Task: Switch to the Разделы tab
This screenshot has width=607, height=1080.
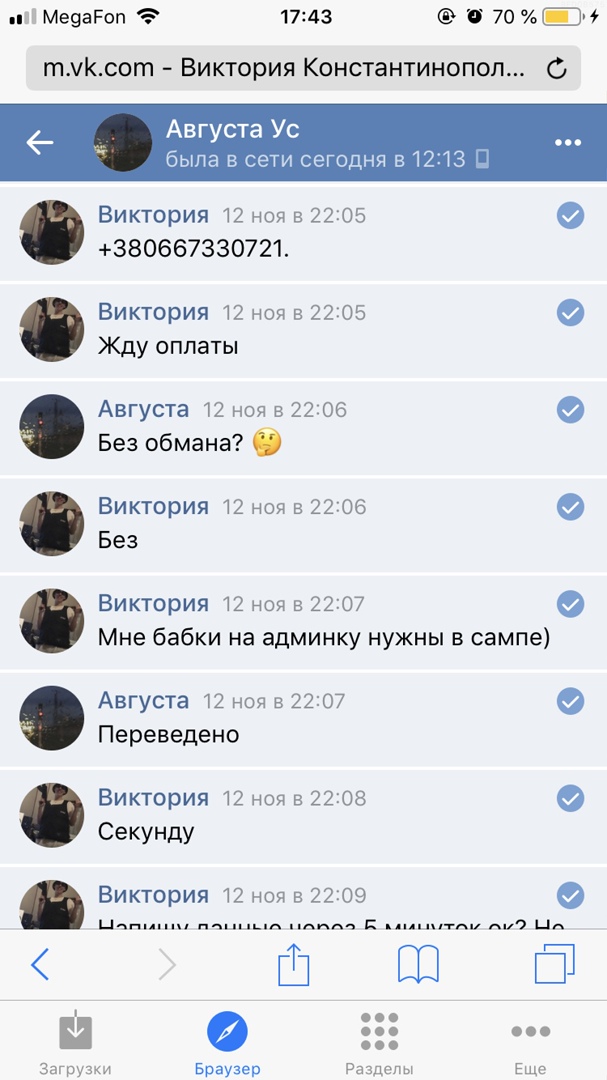Action: click(379, 1043)
